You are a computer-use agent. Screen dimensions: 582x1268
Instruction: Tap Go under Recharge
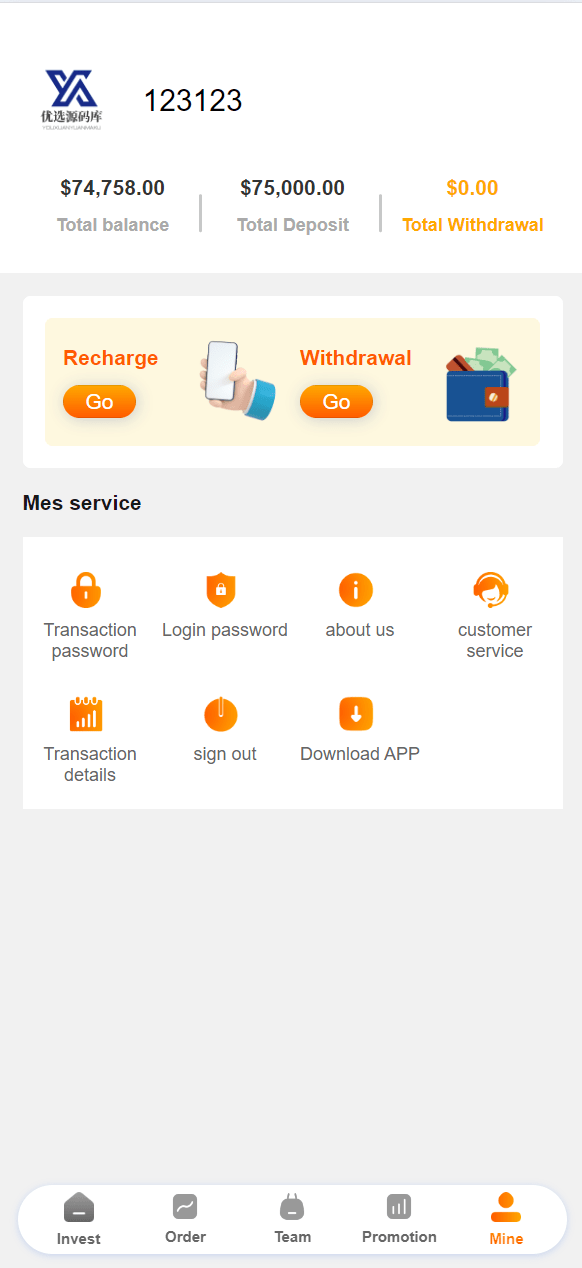click(99, 402)
